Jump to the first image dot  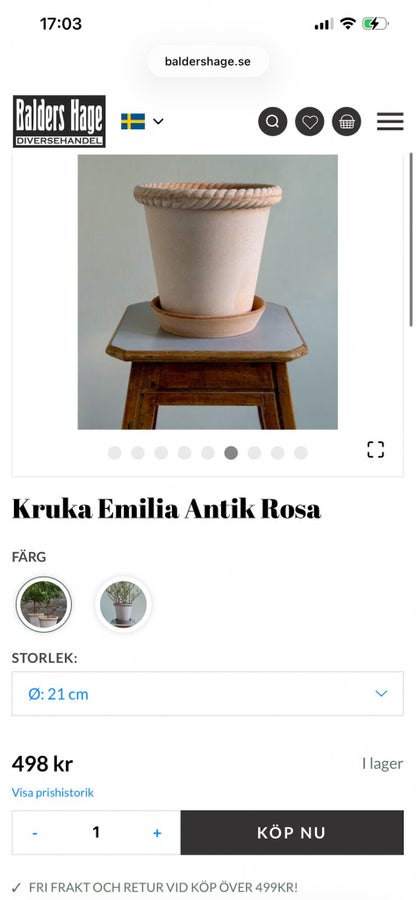(x=115, y=453)
